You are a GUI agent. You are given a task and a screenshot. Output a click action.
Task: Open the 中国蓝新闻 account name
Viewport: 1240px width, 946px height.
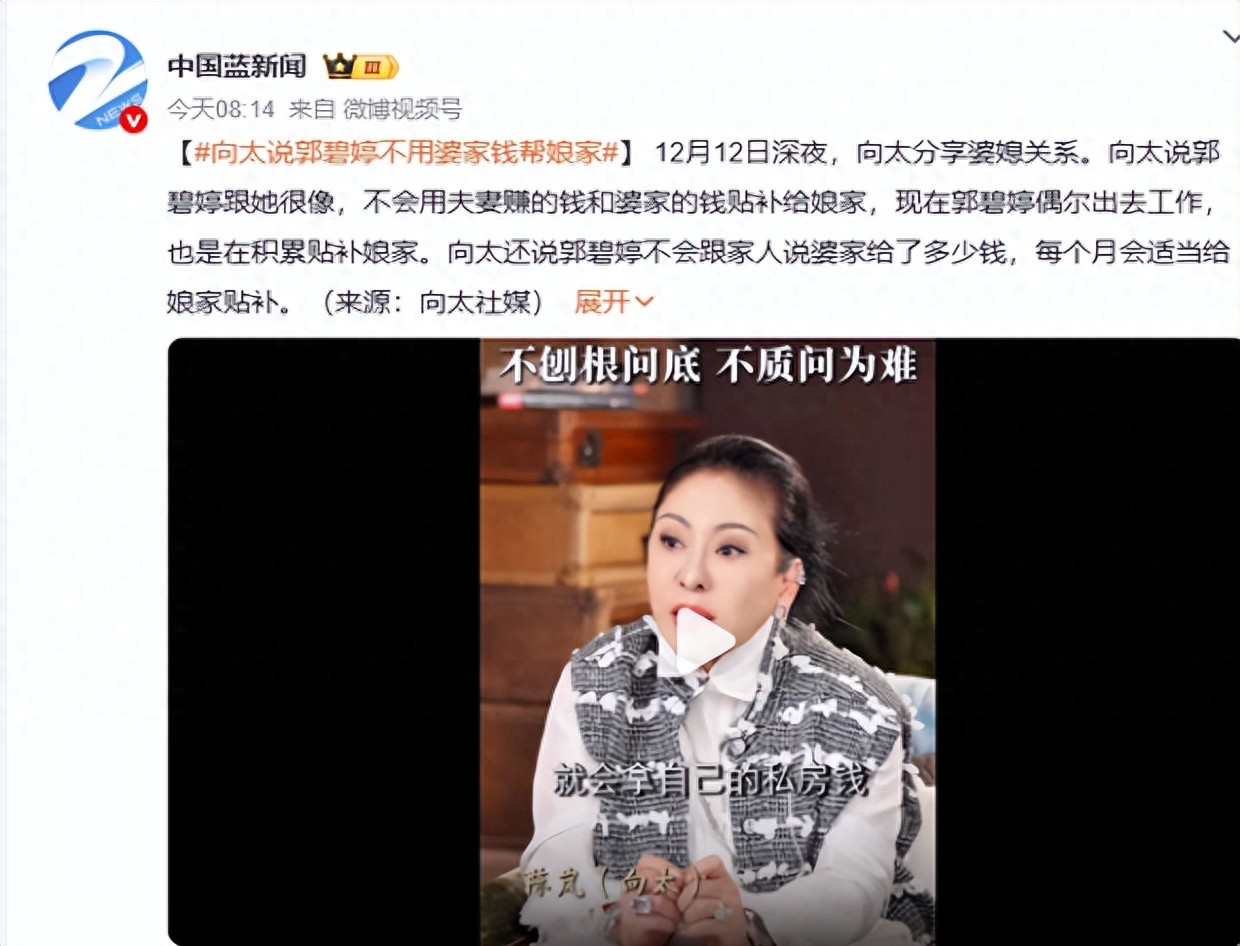[237, 66]
